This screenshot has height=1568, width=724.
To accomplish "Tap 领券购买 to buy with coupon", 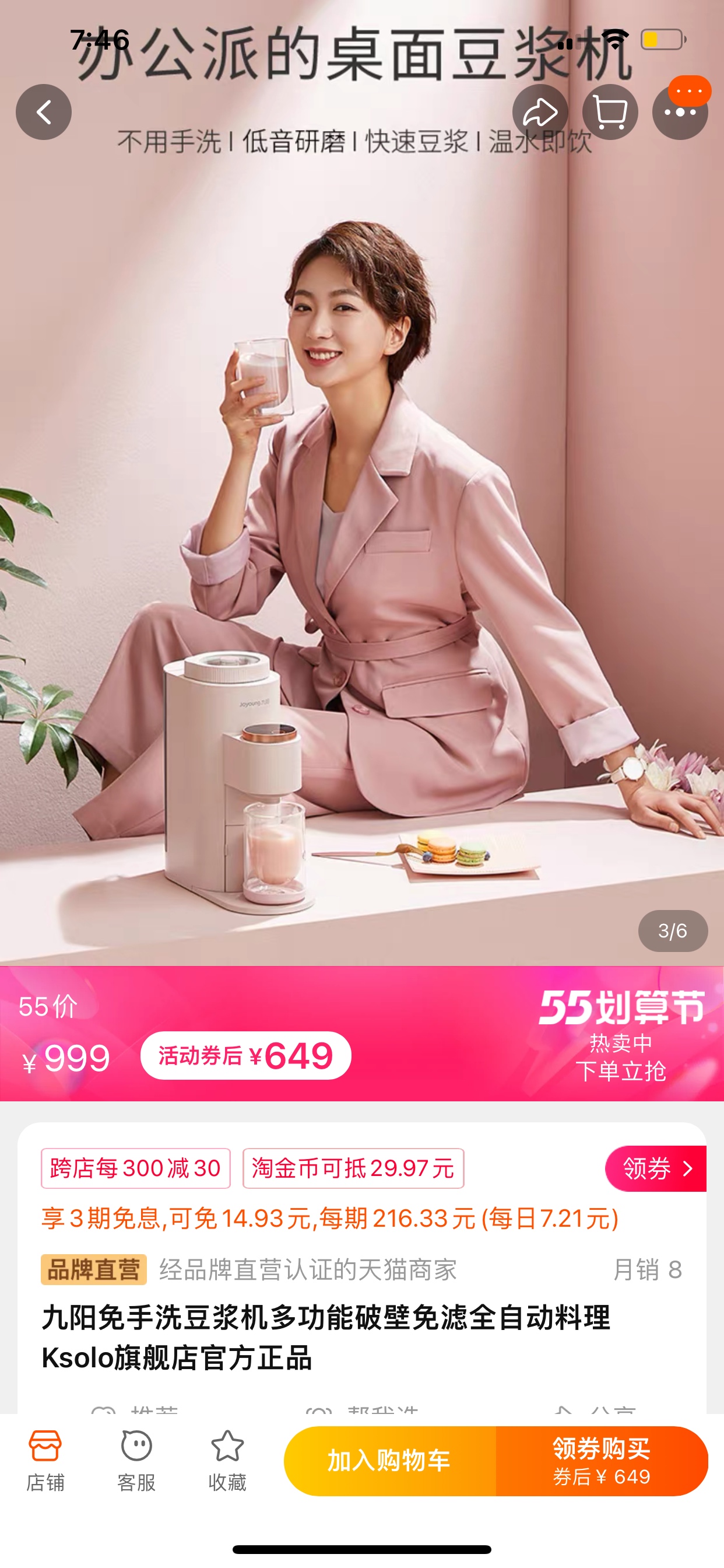I will click(x=601, y=1460).
